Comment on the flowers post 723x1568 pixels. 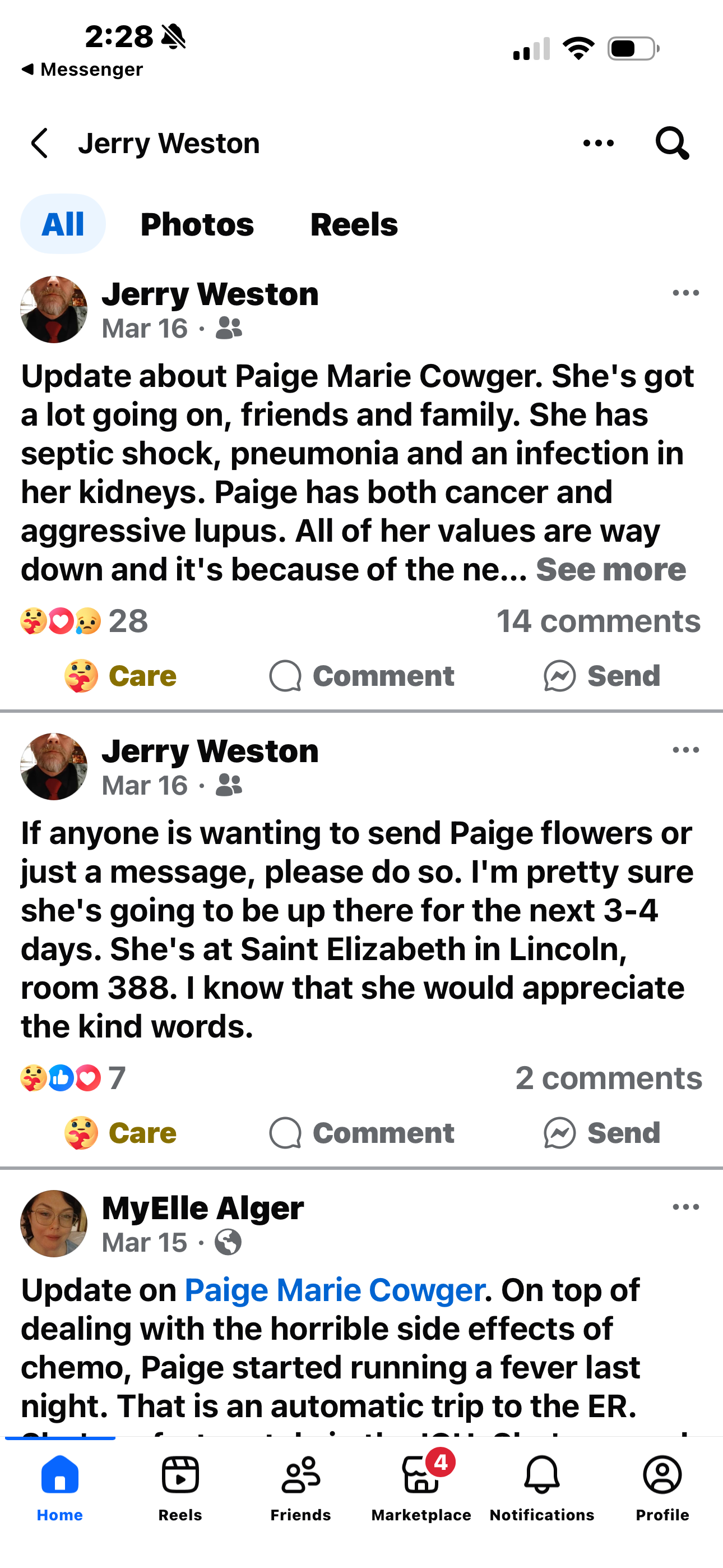(362, 1133)
